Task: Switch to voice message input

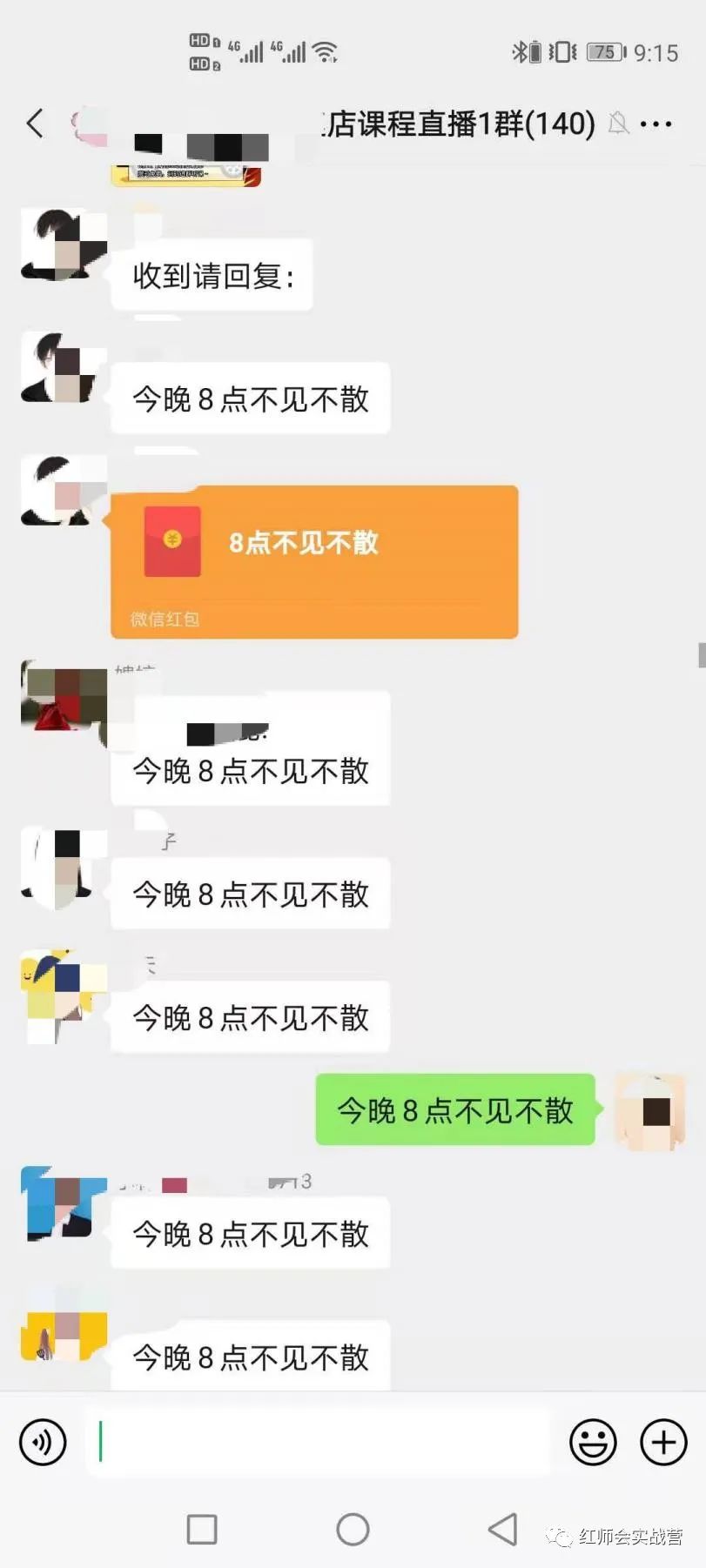Action: point(43,1442)
